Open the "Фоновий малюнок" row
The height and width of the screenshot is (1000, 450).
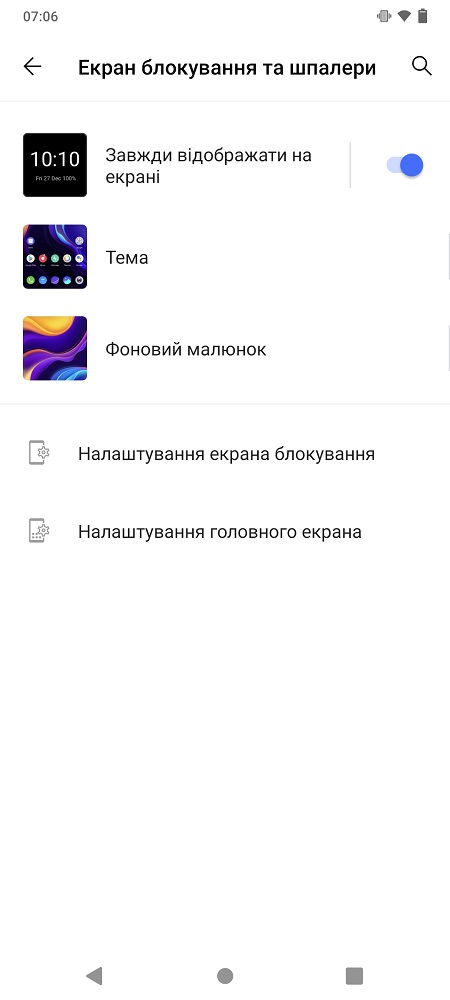pyautogui.click(x=225, y=348)
